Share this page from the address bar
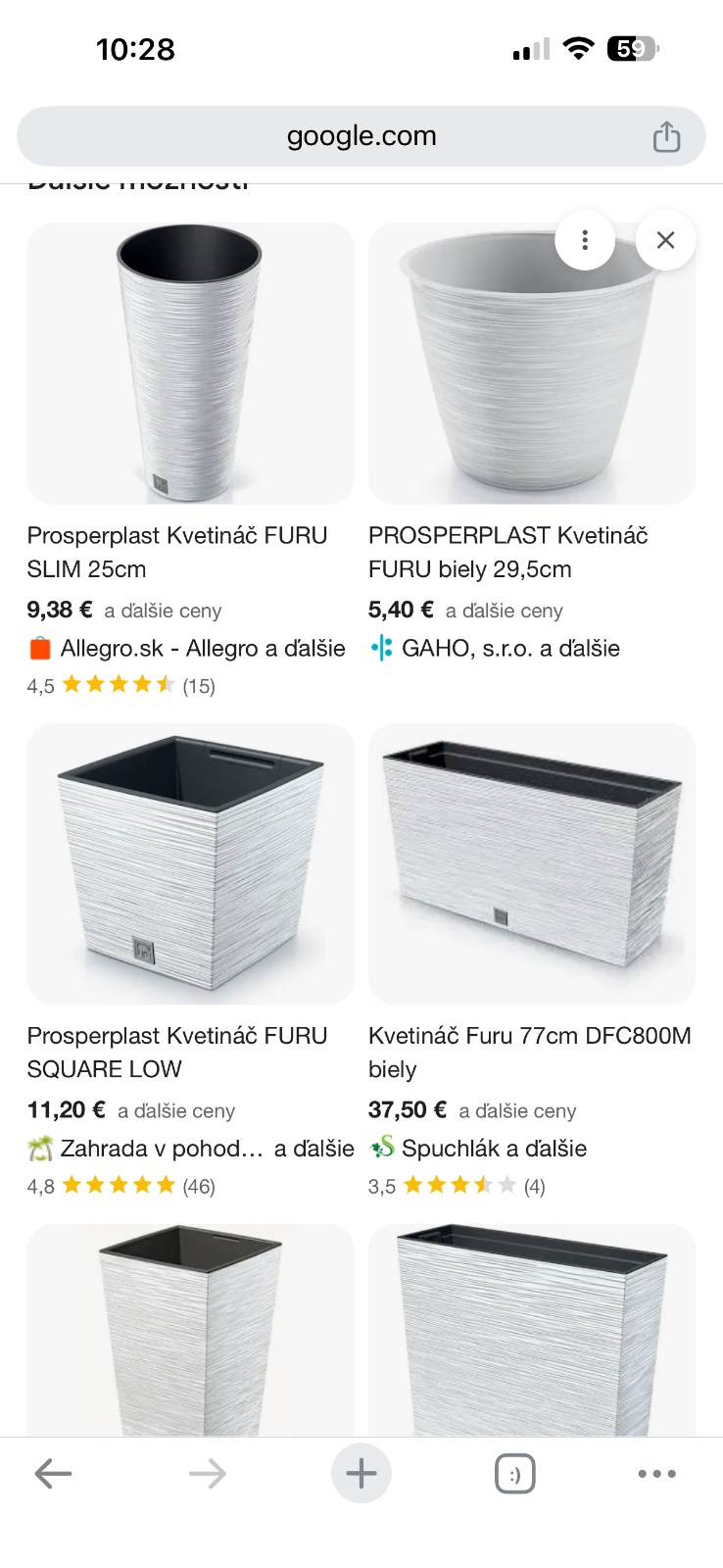 click(666, 136)
